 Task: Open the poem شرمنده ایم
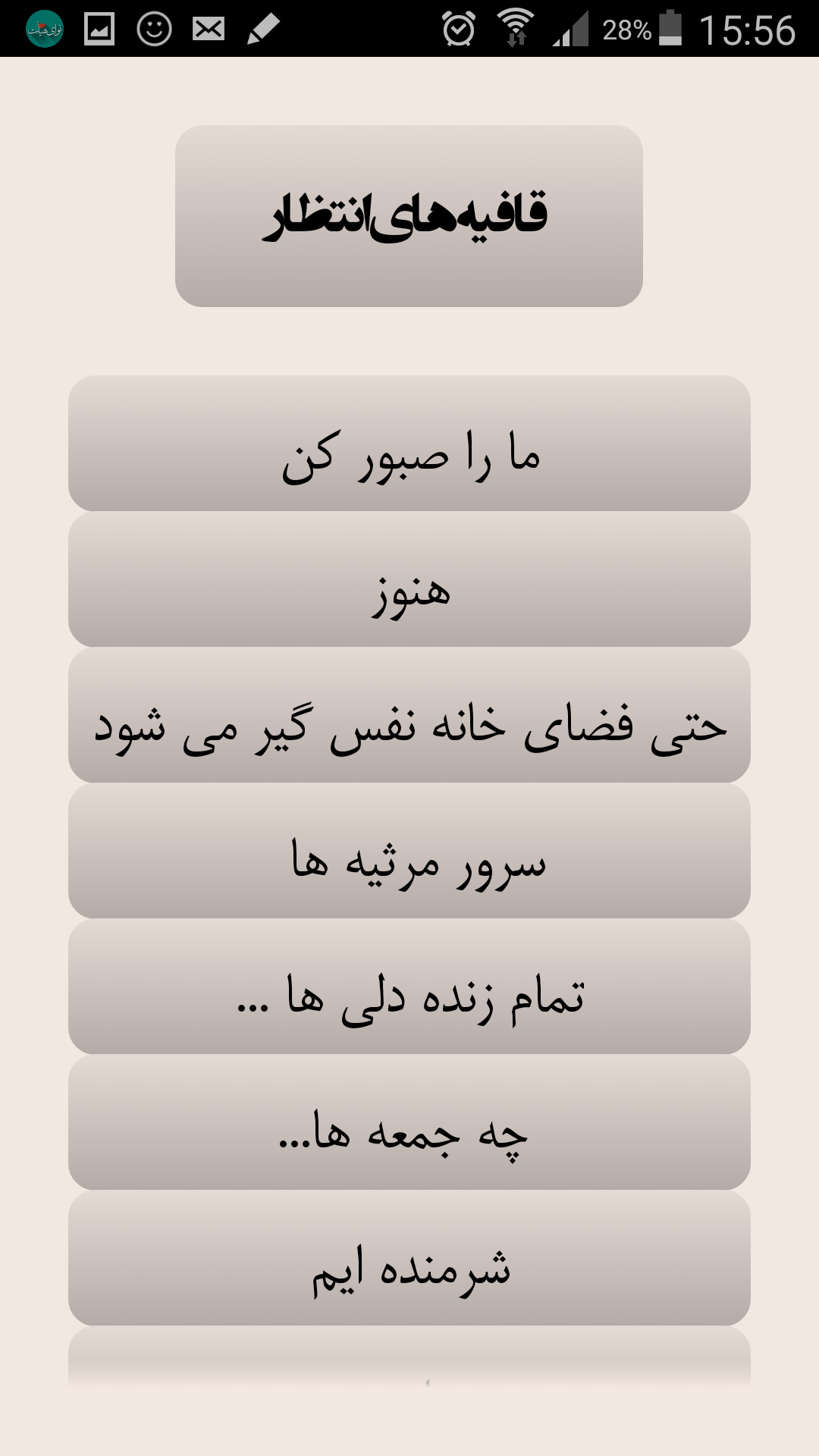409,1258
